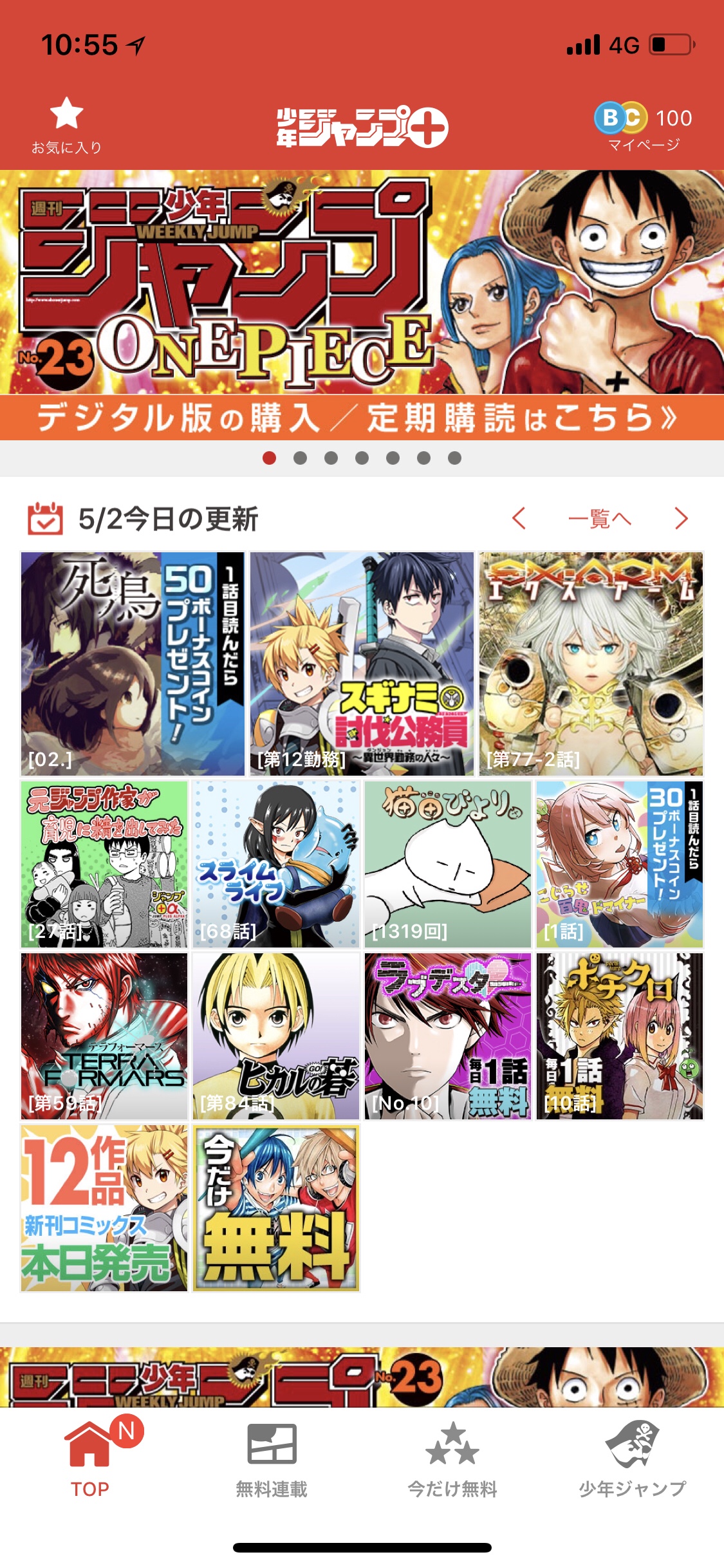Open the 死鳥 manga tile
The height and width of the screenshot is (1568, 724).
tap(133, 663)
